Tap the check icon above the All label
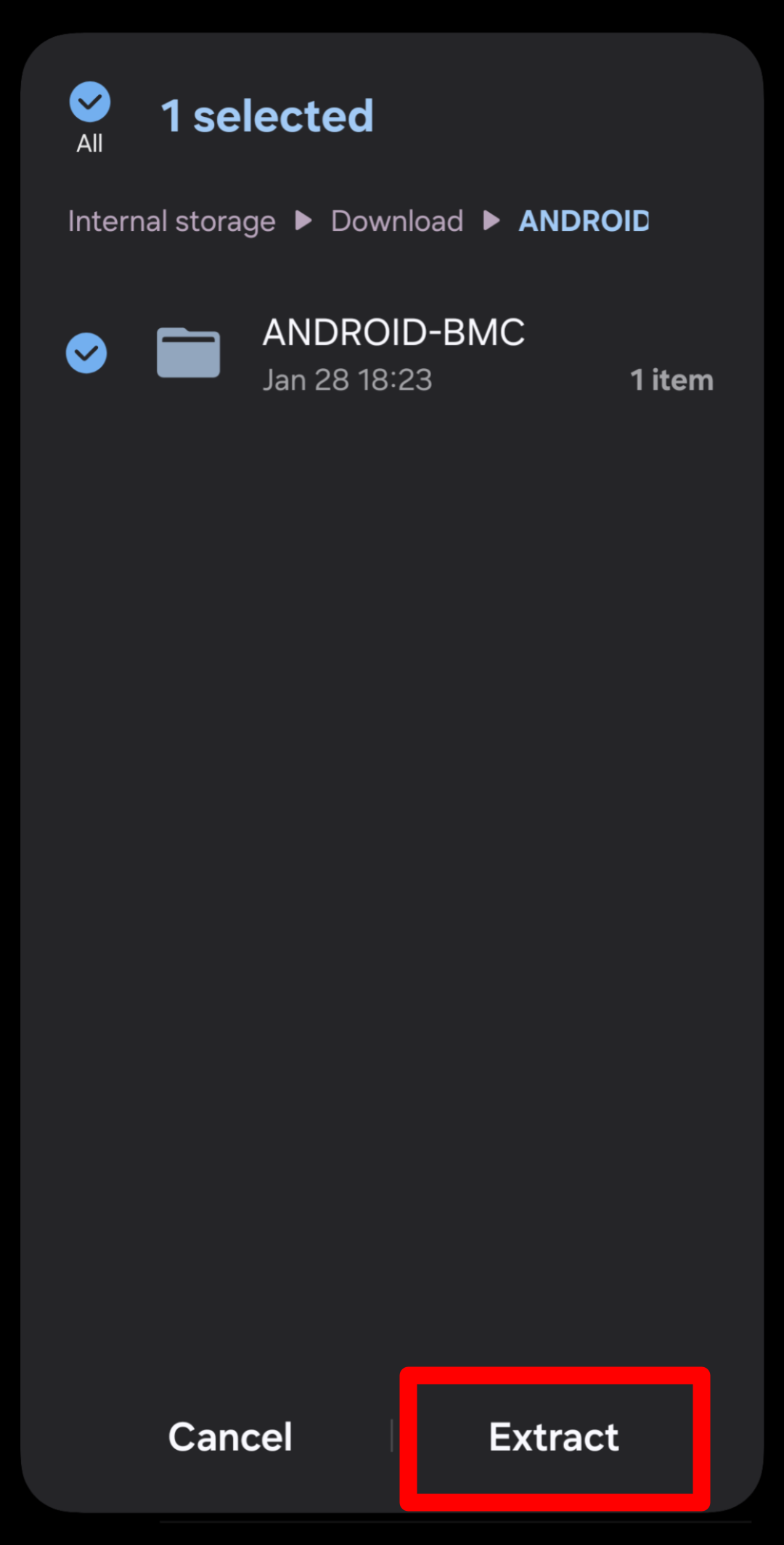Screen dimensions: 784x1545 pos(89,102)
